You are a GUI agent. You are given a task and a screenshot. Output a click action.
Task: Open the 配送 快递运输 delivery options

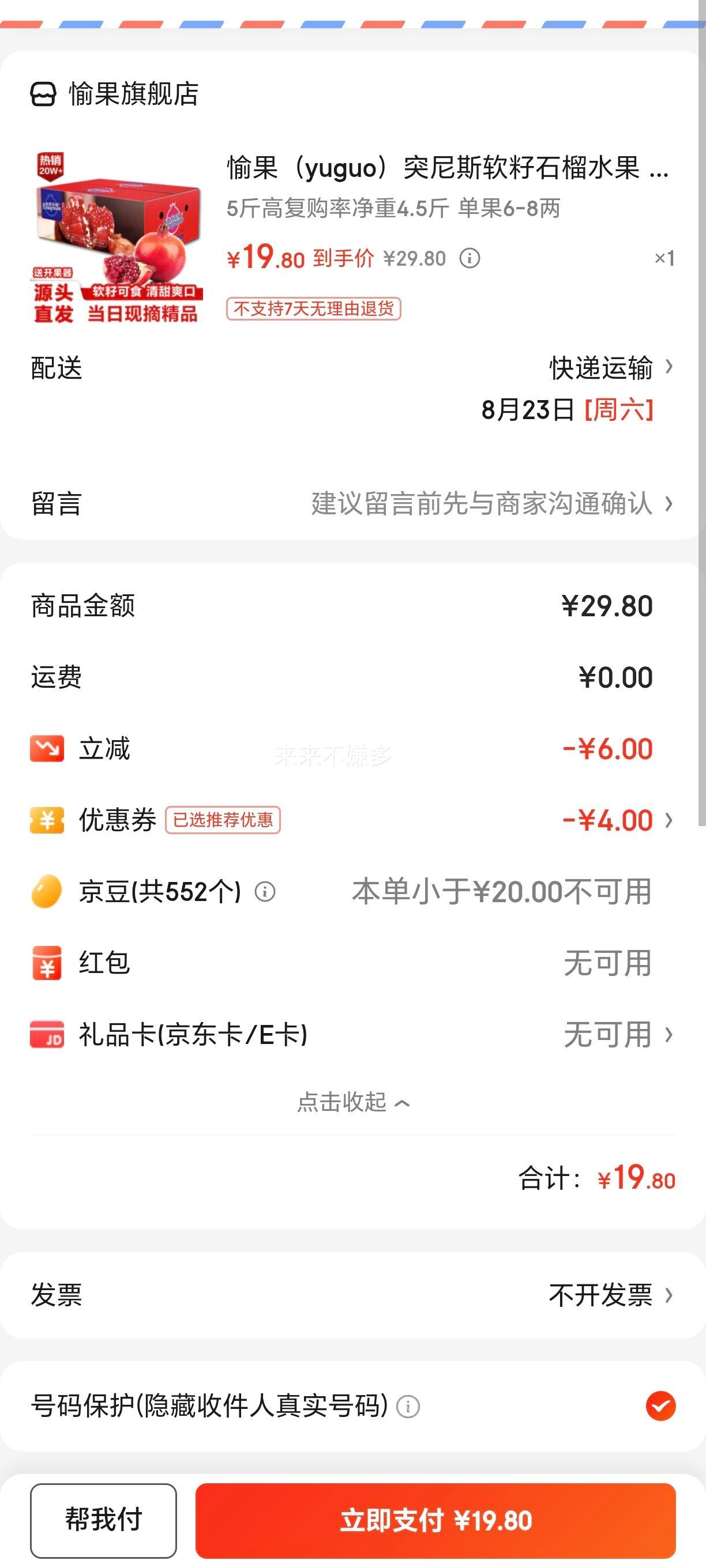click(x=352, y=368)
